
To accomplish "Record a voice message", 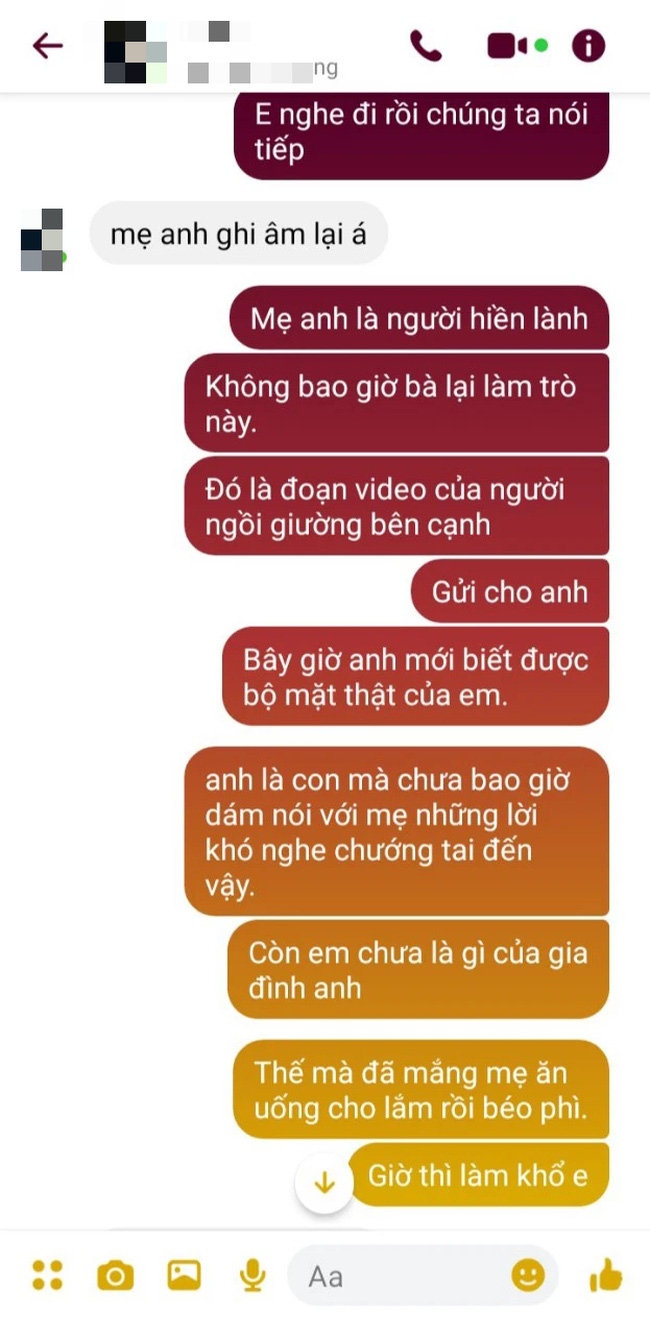I will (252, 1275).
